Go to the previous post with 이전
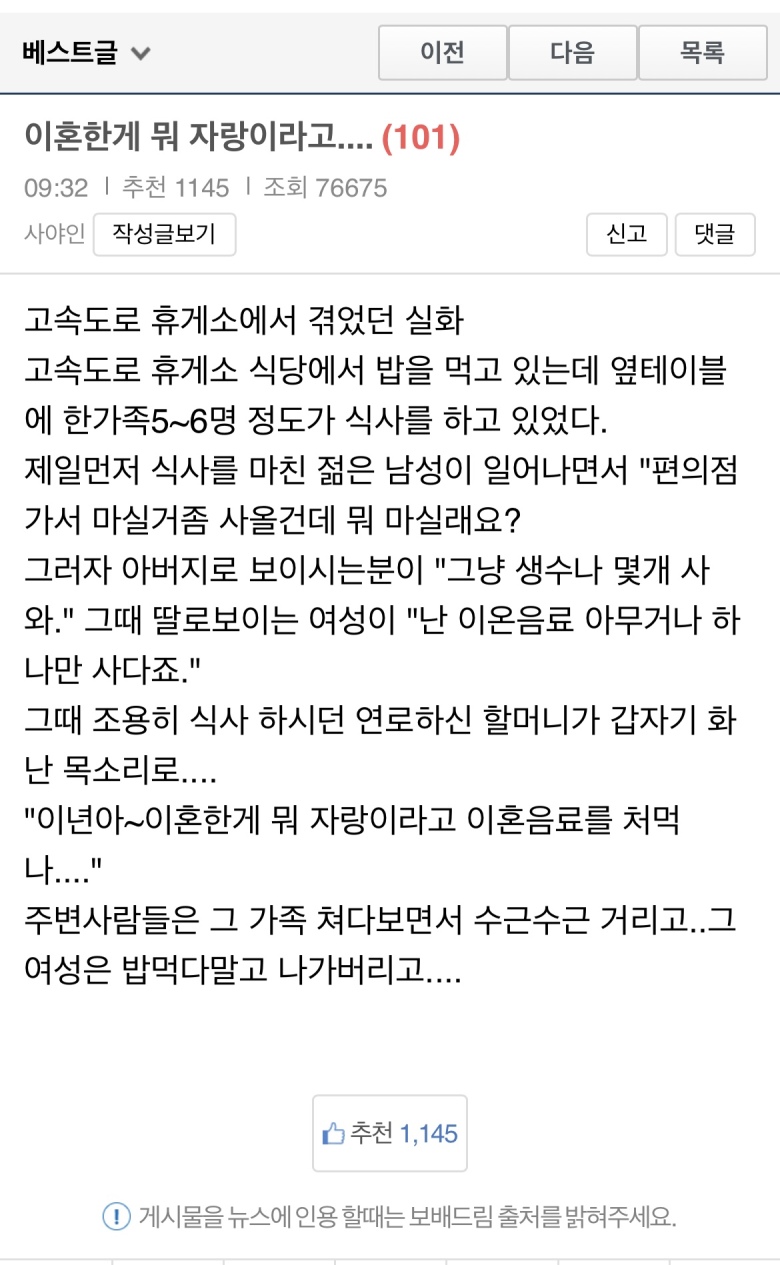The height and width of the screenshot is (1265, 780). pos(442,52)
